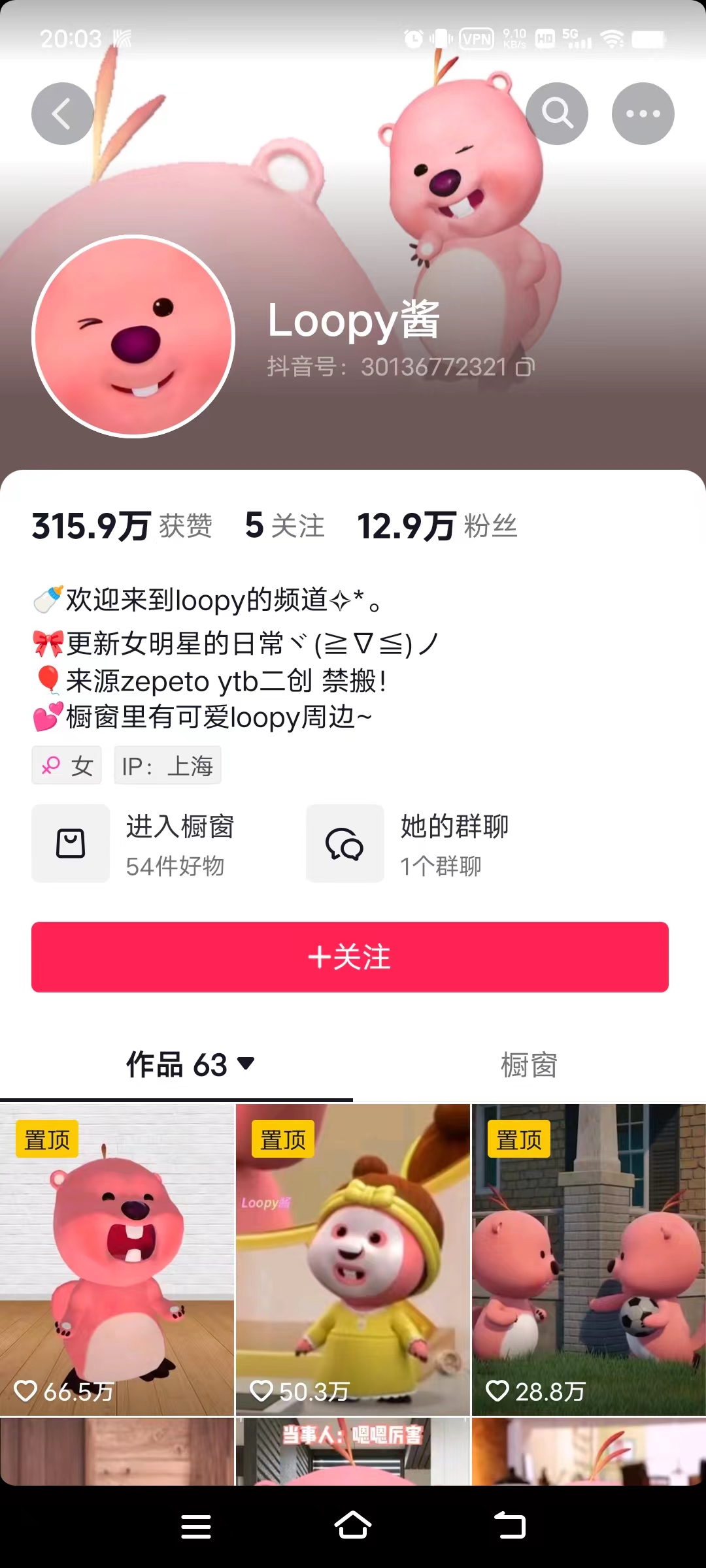Tap the system home button

[353, 1526]
